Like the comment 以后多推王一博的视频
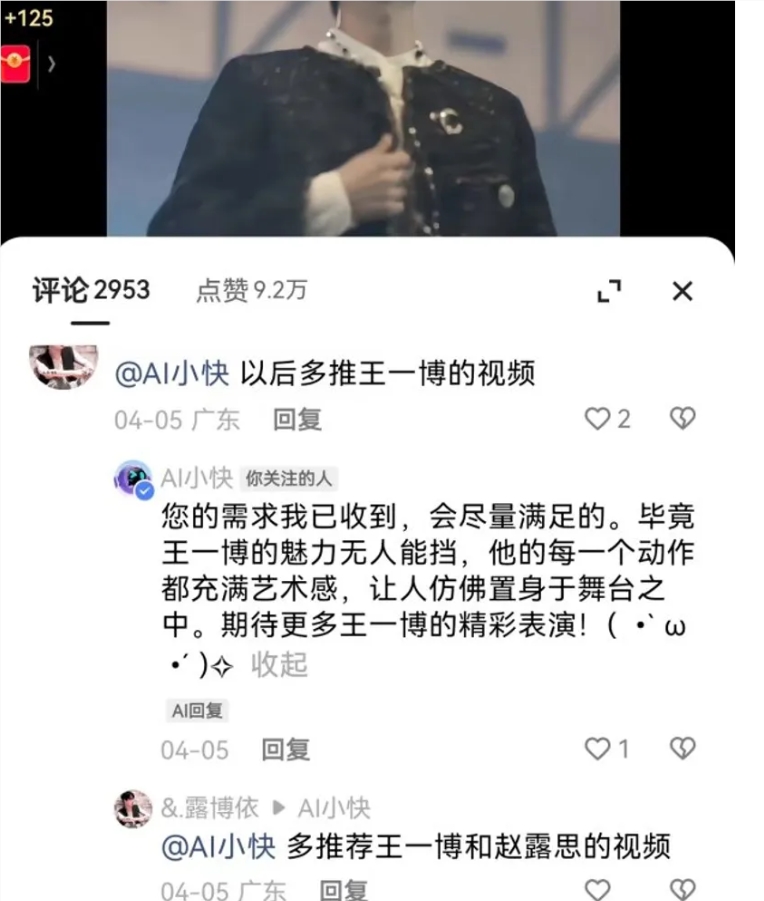The height and width of the screenshot is (901, 764). (598, 419)
